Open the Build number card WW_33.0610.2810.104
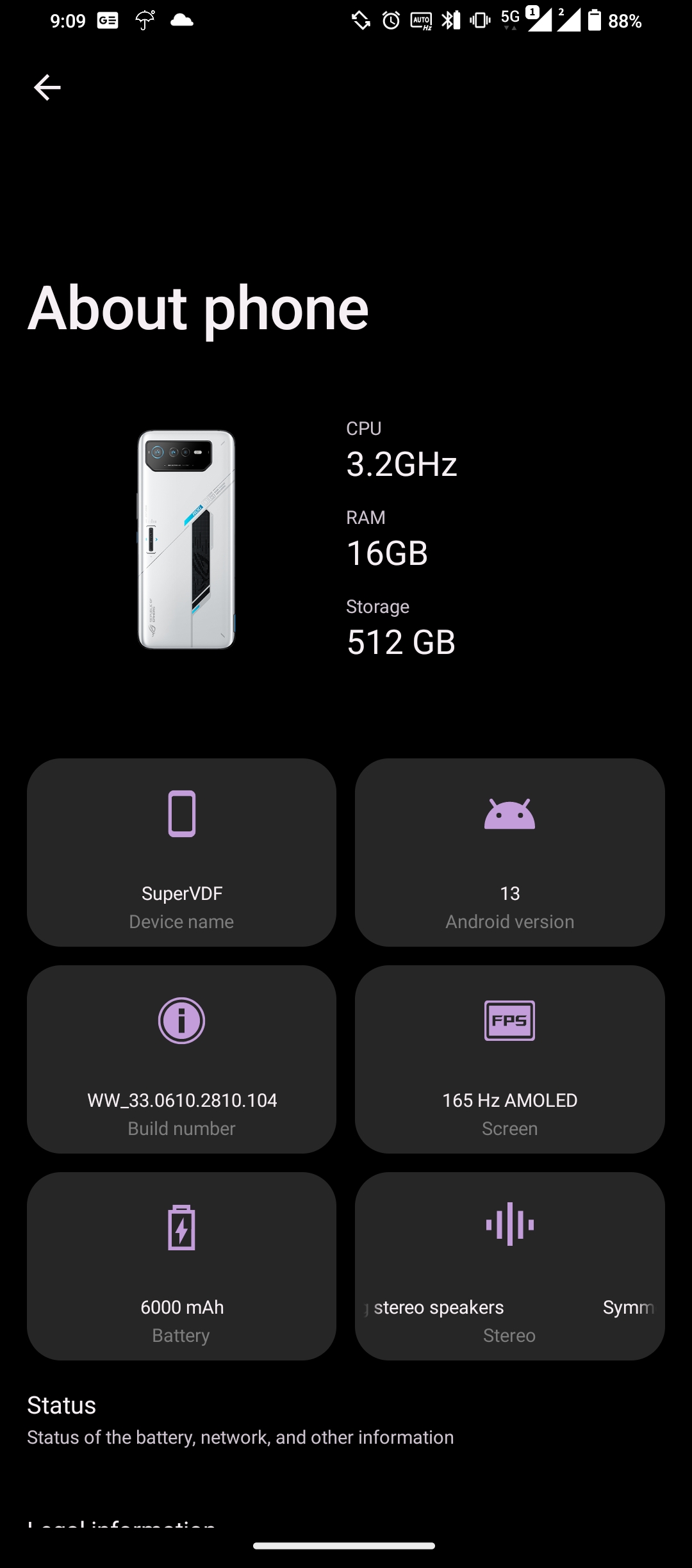This screenshot has height=1568, width=692. click(x=181, y=1060)
